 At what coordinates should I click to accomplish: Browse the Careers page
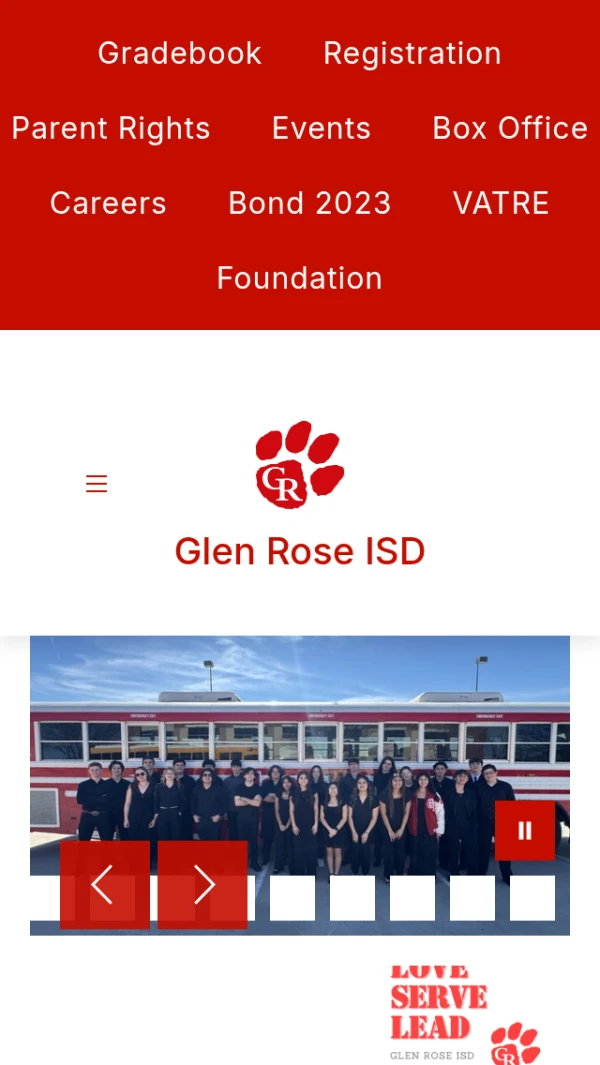coord(108,203)
